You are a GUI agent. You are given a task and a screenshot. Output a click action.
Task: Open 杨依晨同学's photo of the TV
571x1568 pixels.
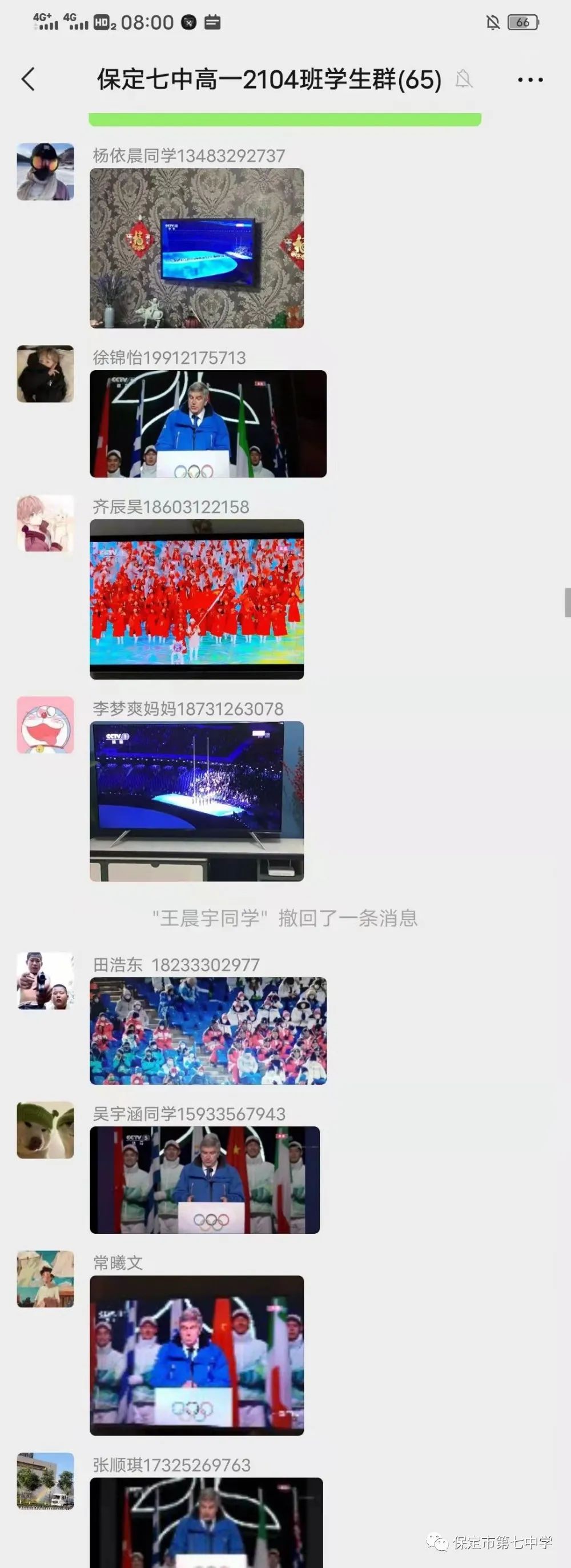(x=196, y=248)
